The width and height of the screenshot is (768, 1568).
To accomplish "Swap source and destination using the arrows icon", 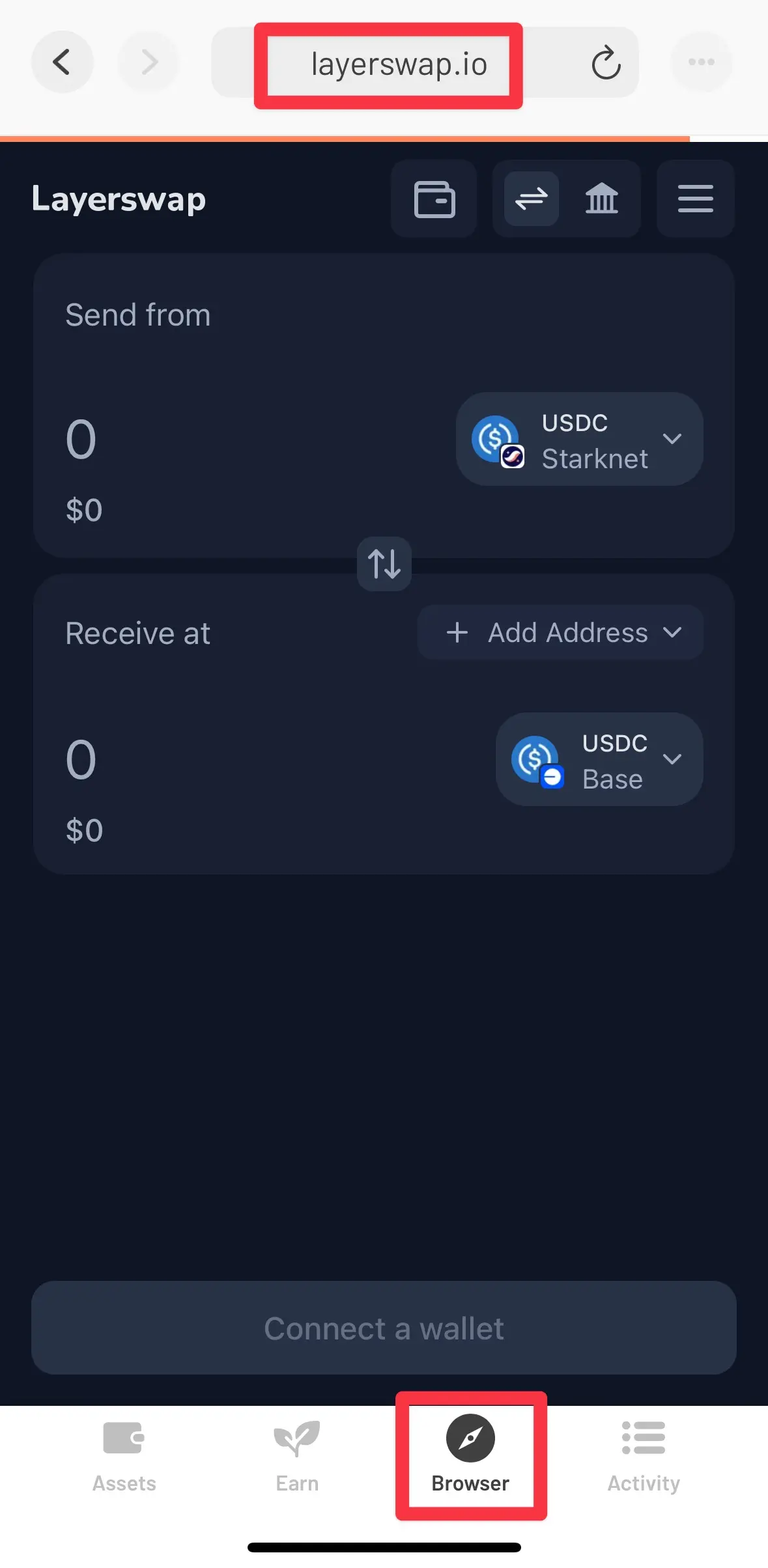I will [x=384, y=564].
